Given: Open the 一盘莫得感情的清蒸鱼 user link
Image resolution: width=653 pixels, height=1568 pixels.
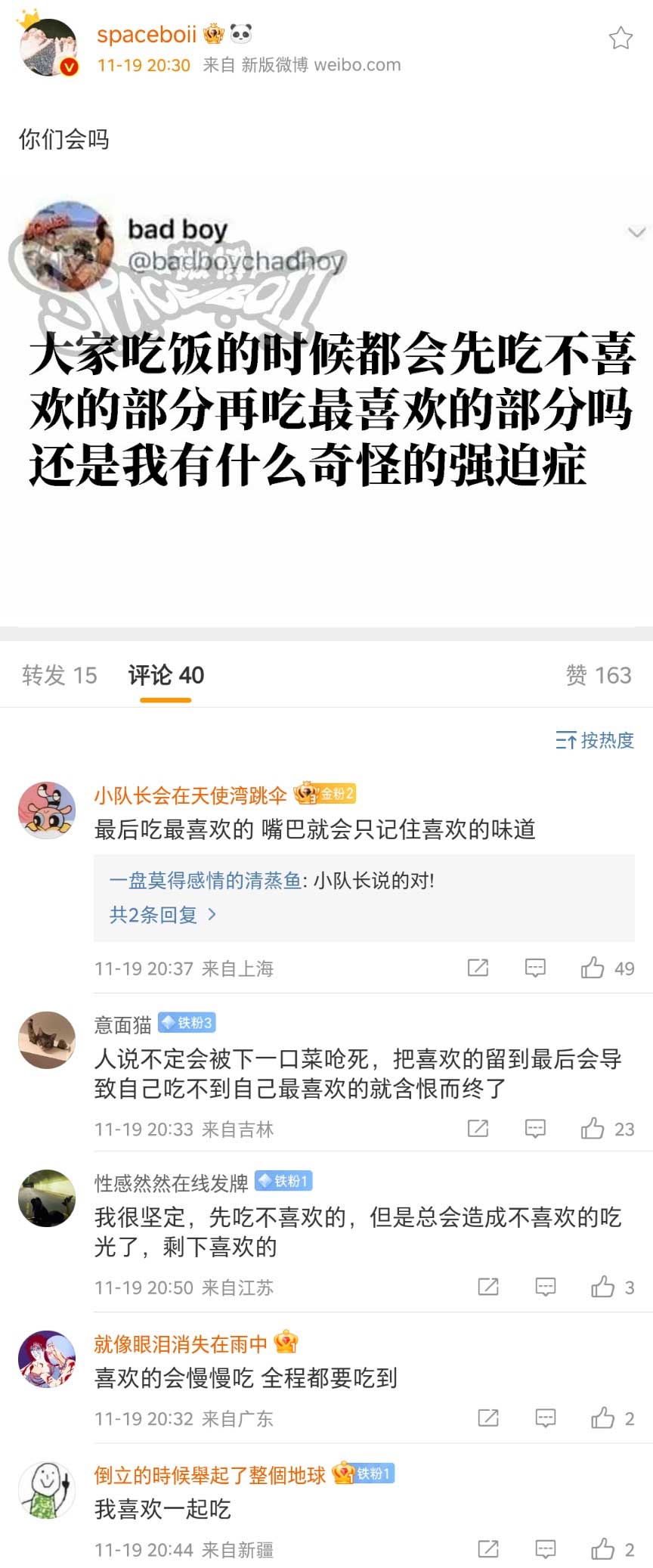Looking at the screenshot, I should tap(205, 880).
